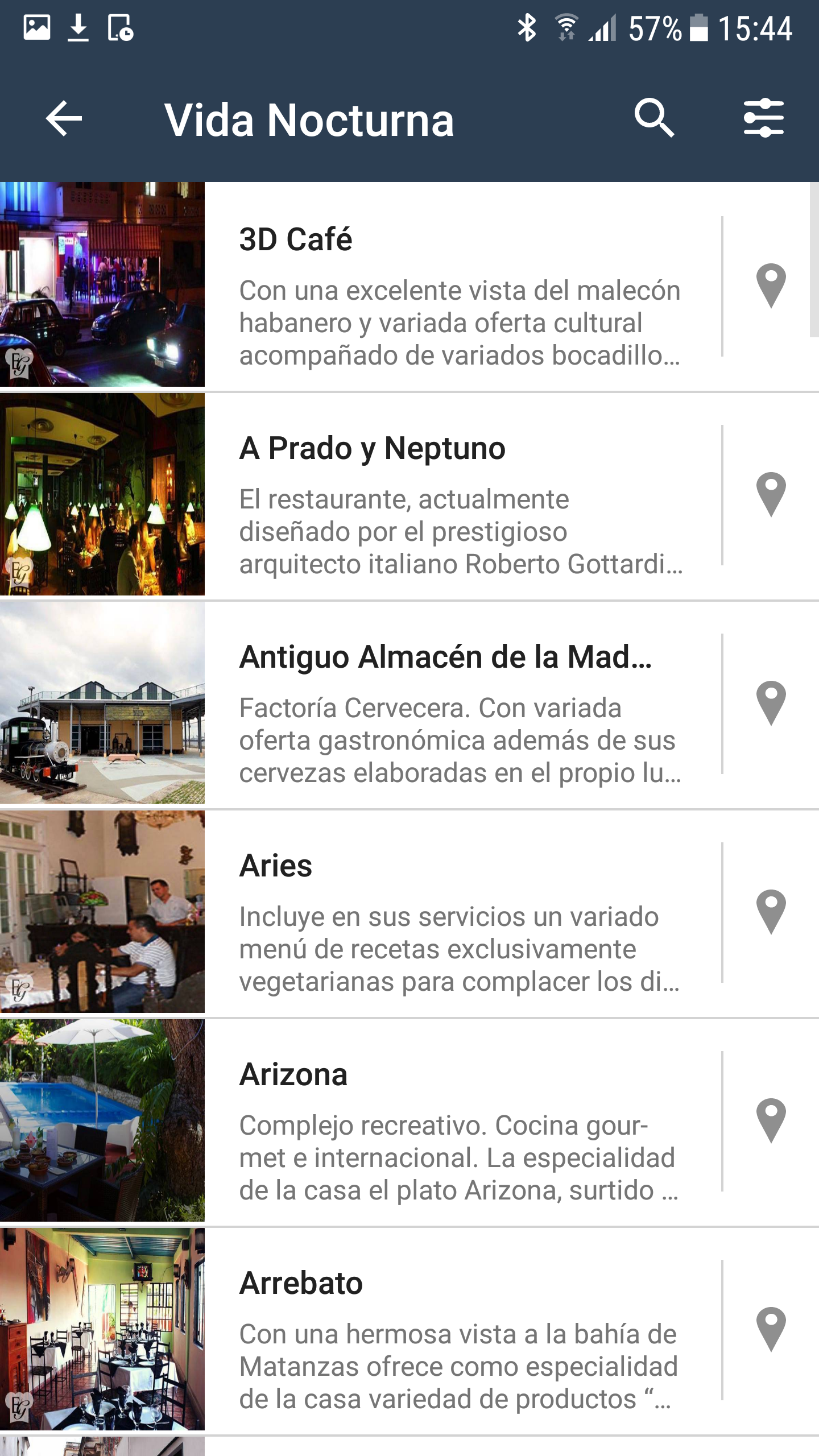Screen dimensions: 819x1456
Task: Open the filter settings icon
Action: 764,118
